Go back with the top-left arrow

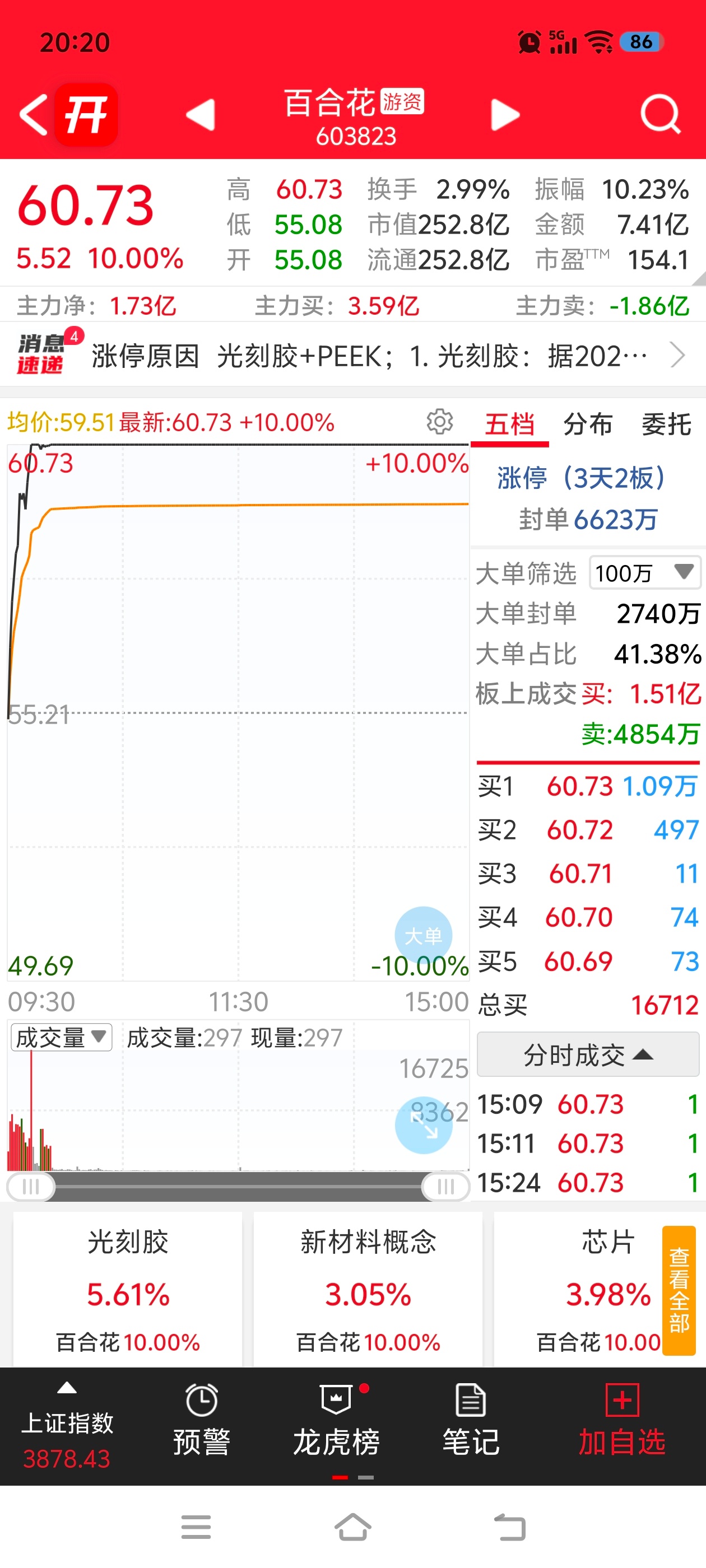34,114
